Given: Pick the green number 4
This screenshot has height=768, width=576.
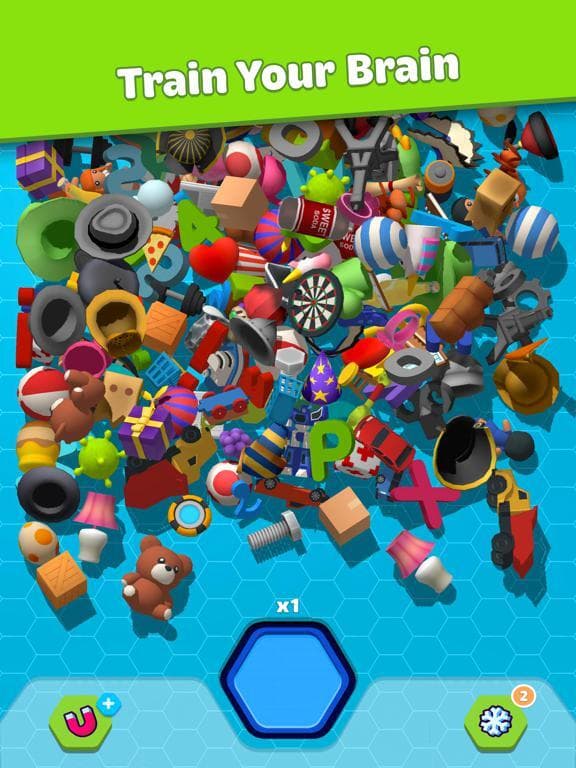Looking at the screenshot, I should pos(198,226).
